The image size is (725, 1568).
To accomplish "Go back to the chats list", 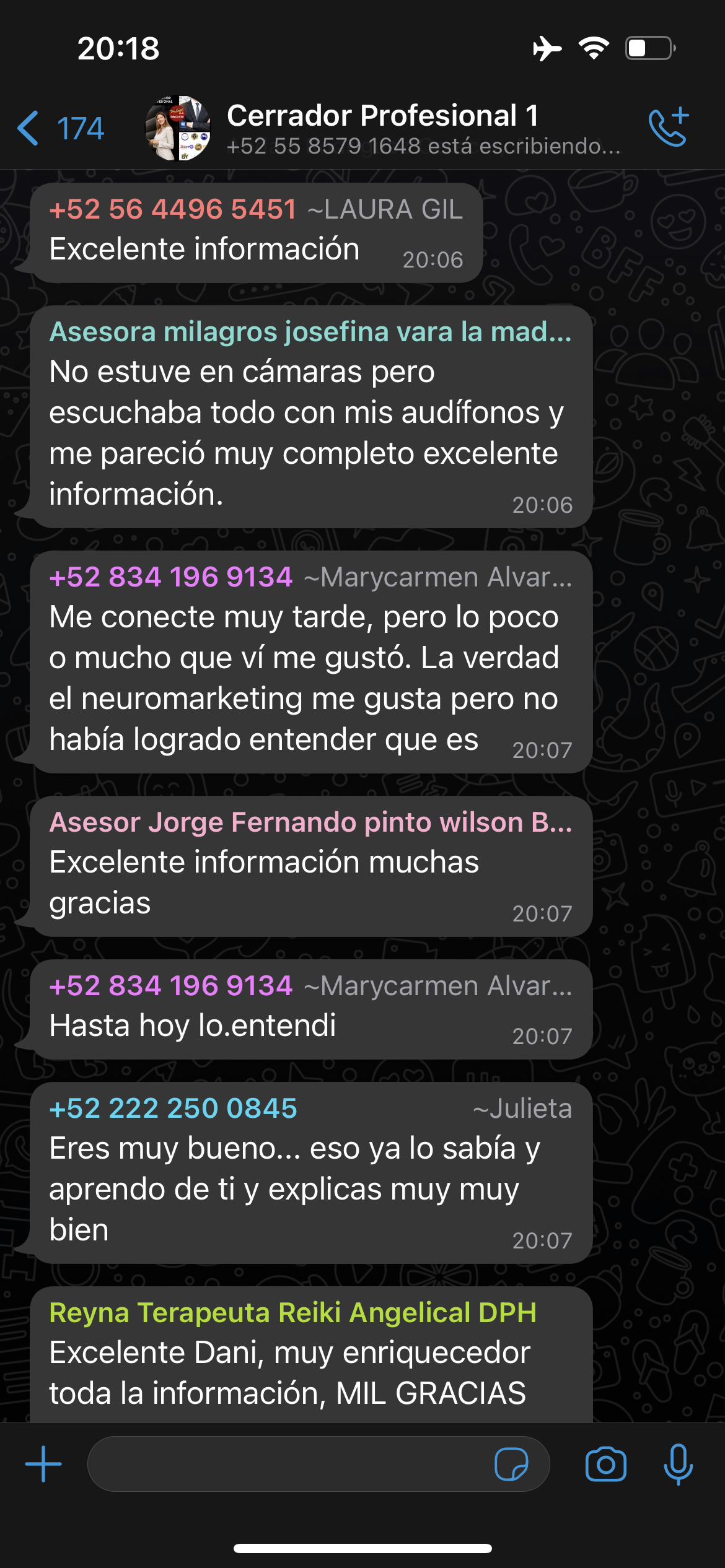I will (x=59, y=129).
